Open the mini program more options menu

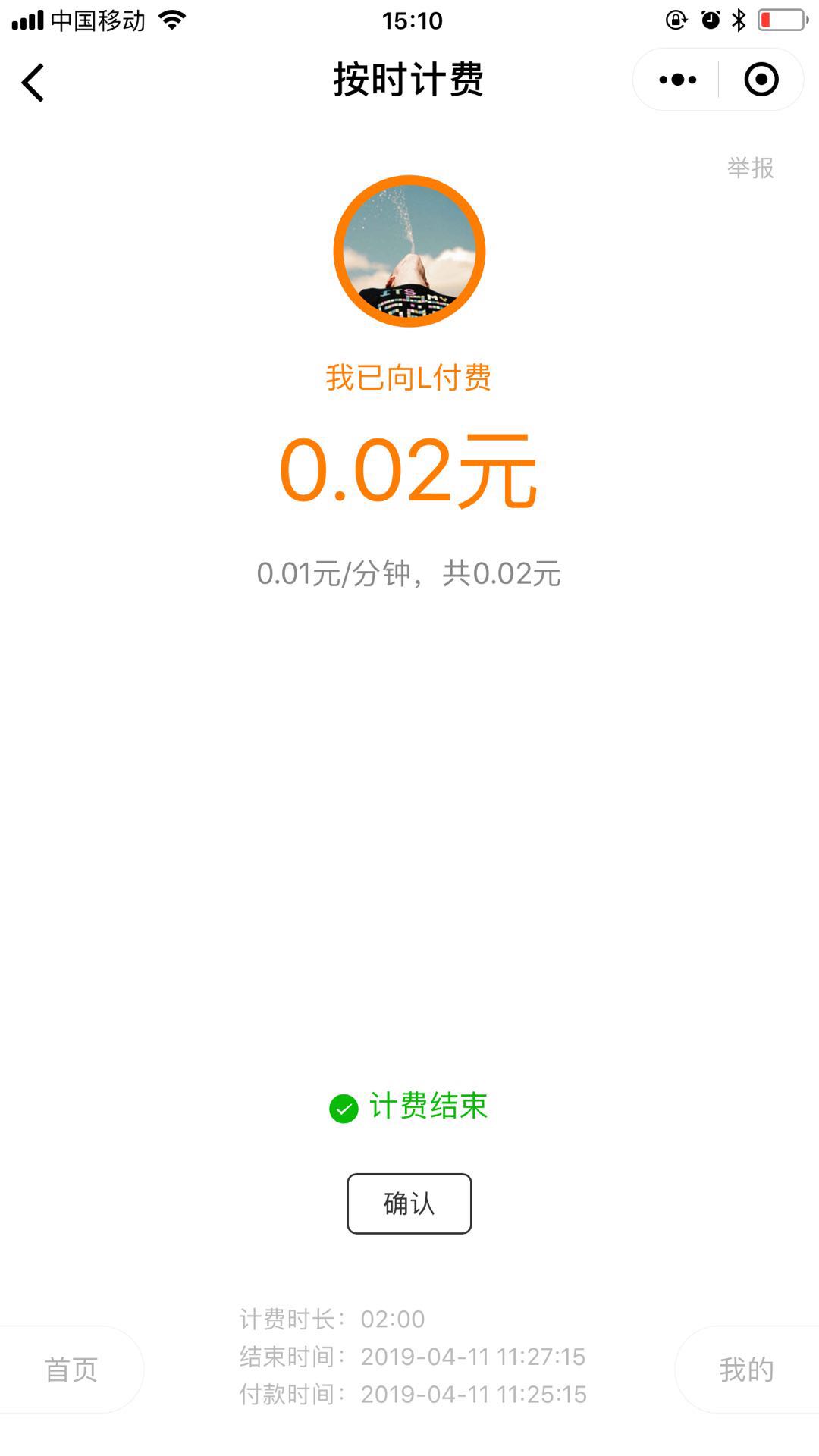[677, 80]
